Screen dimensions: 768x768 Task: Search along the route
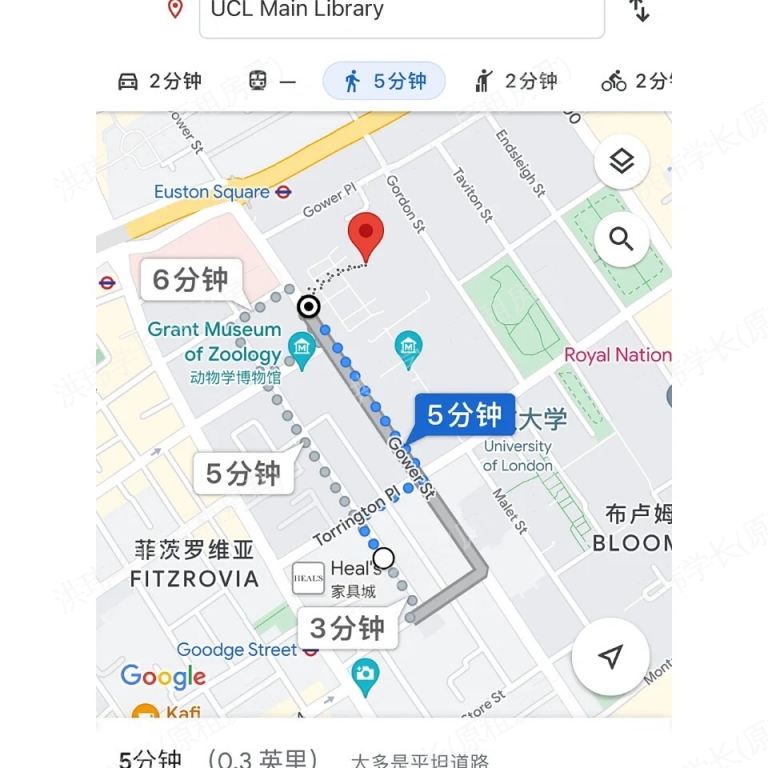(621, 239)
